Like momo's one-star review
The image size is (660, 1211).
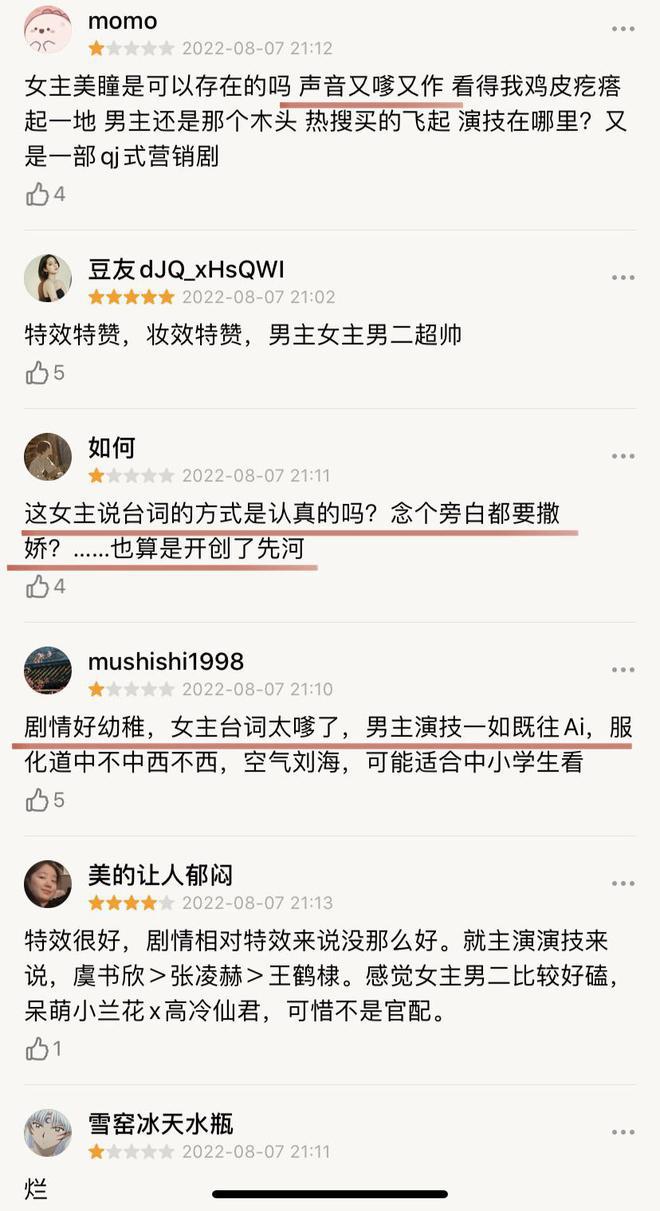coord(38,194)
